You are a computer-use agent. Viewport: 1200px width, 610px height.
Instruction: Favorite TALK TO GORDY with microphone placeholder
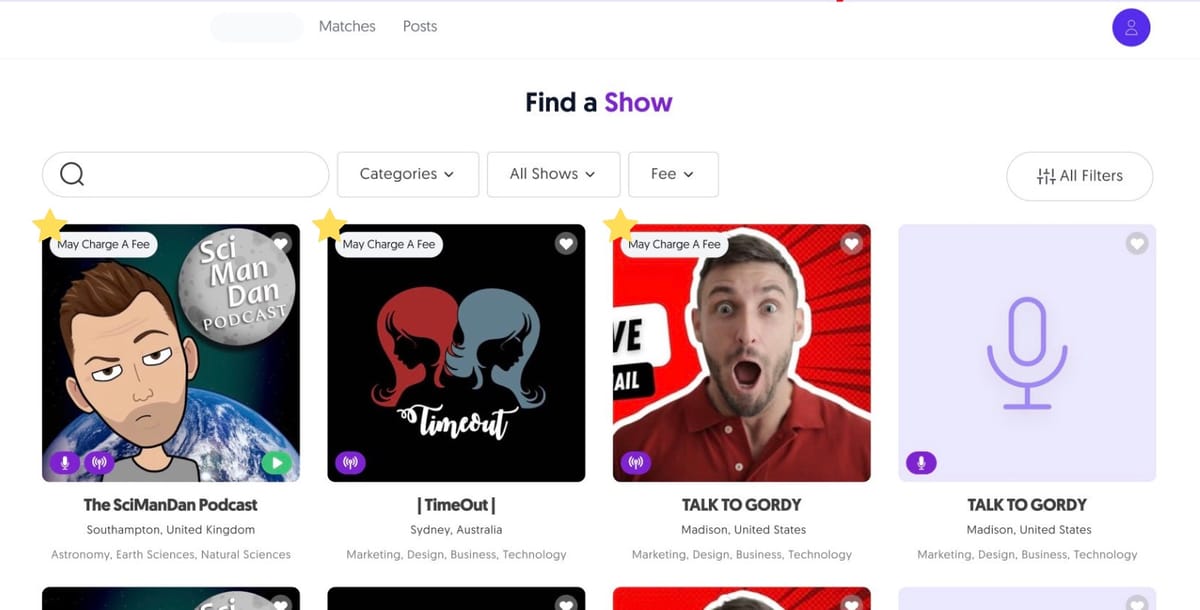[x=1137, y=243]
